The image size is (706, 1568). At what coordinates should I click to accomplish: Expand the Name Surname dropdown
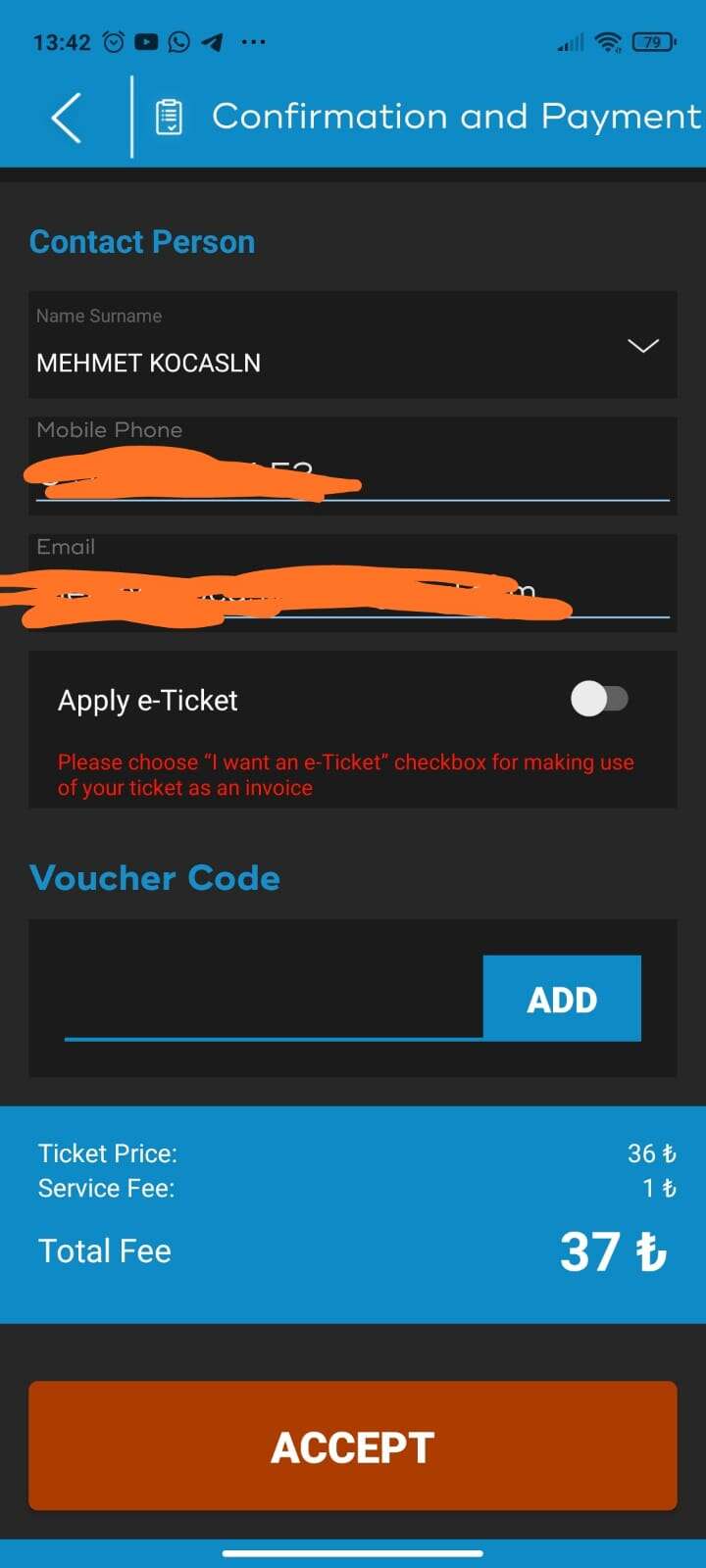coord(642,346)
